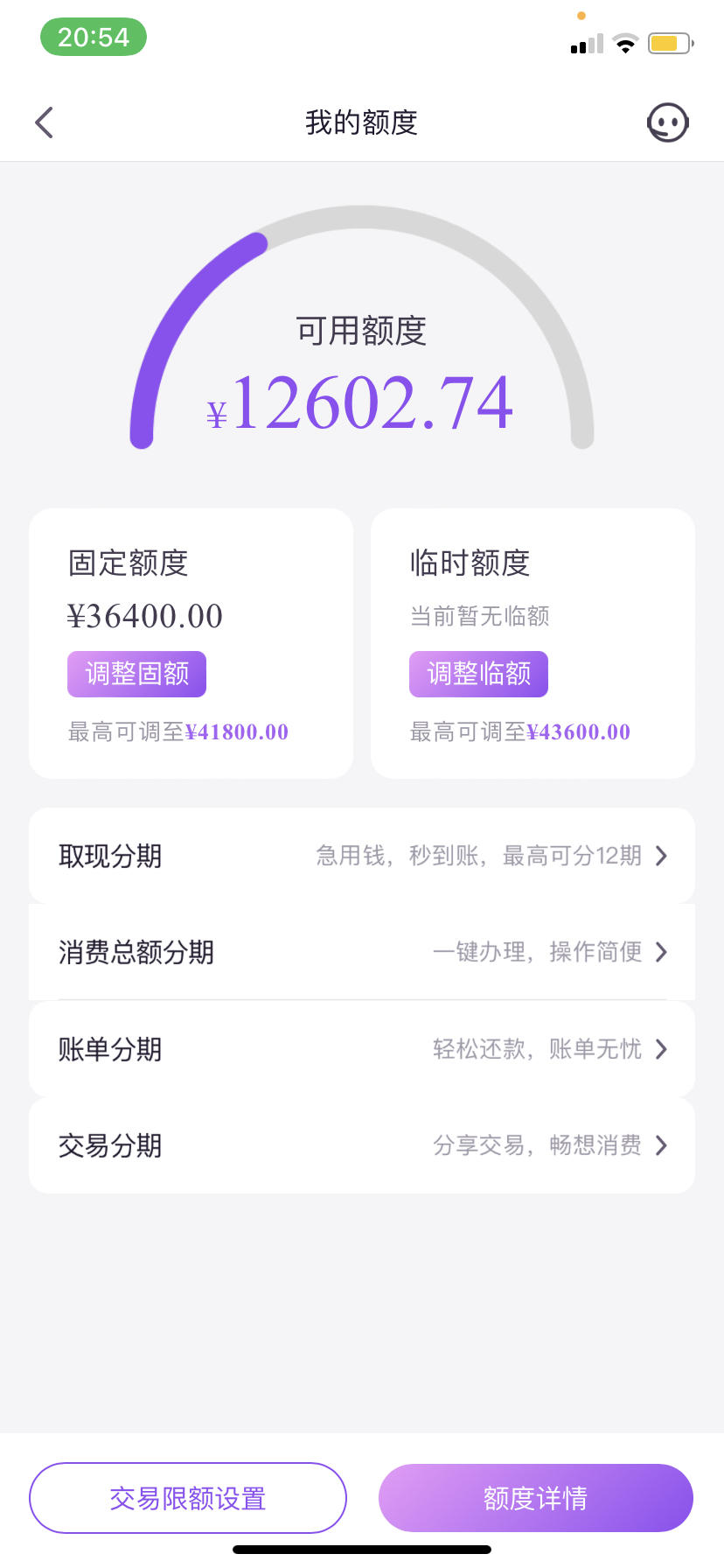The height and width of the screenshot is (1568, 724).
Task: Open the customer service headset icon
Action: click(x=668, y=122)
